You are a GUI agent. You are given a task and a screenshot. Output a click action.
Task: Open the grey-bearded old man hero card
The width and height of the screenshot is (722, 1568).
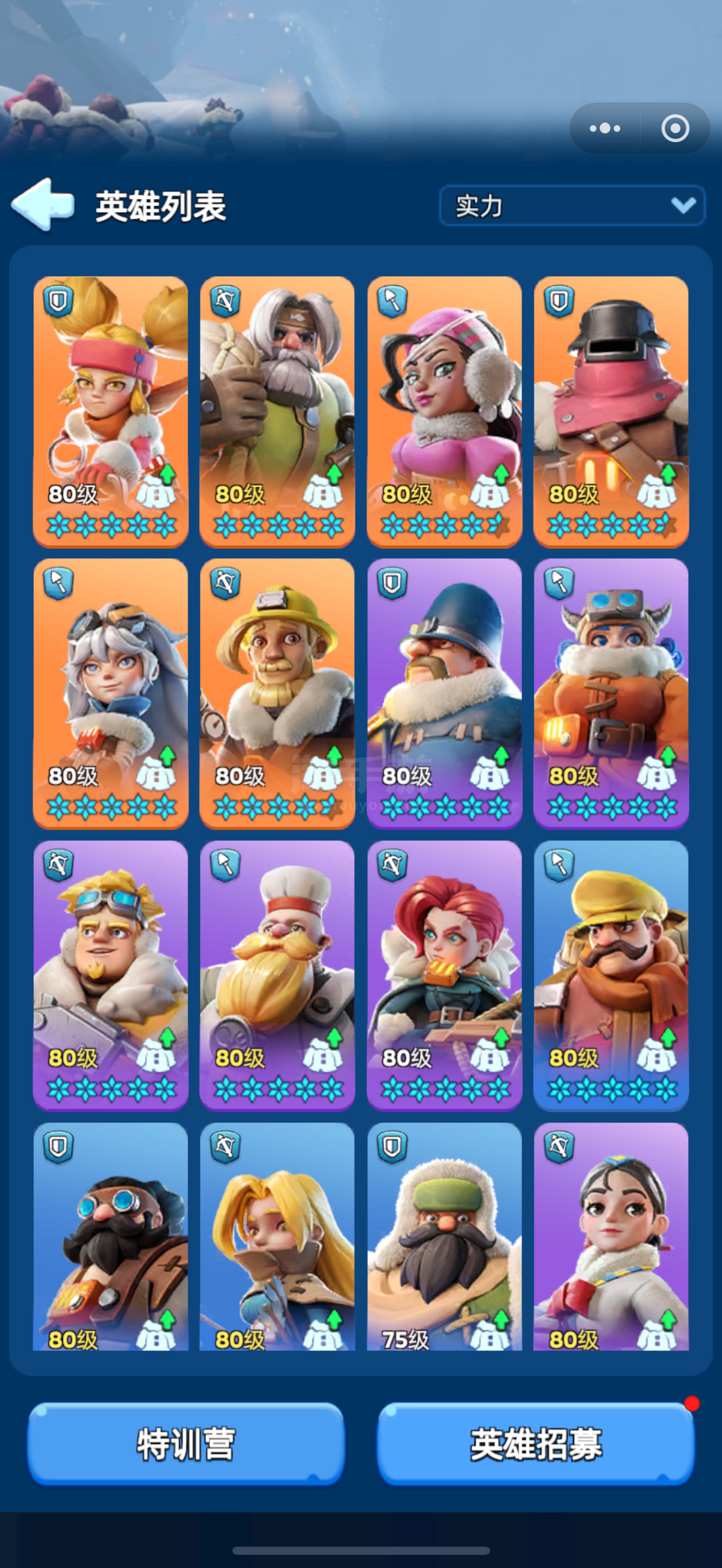(x=277, y=411)
